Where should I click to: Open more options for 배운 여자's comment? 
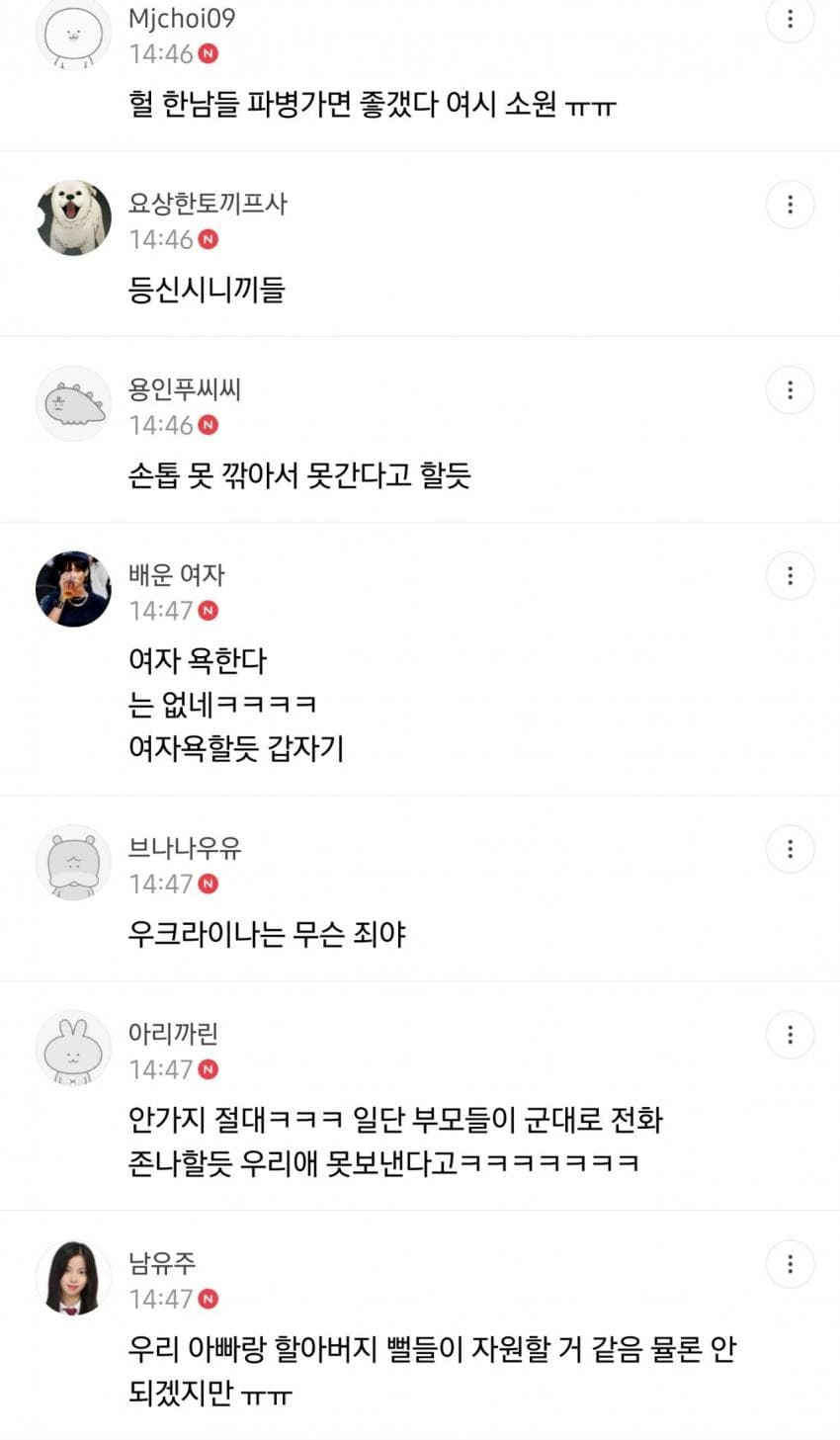point(790,576)
